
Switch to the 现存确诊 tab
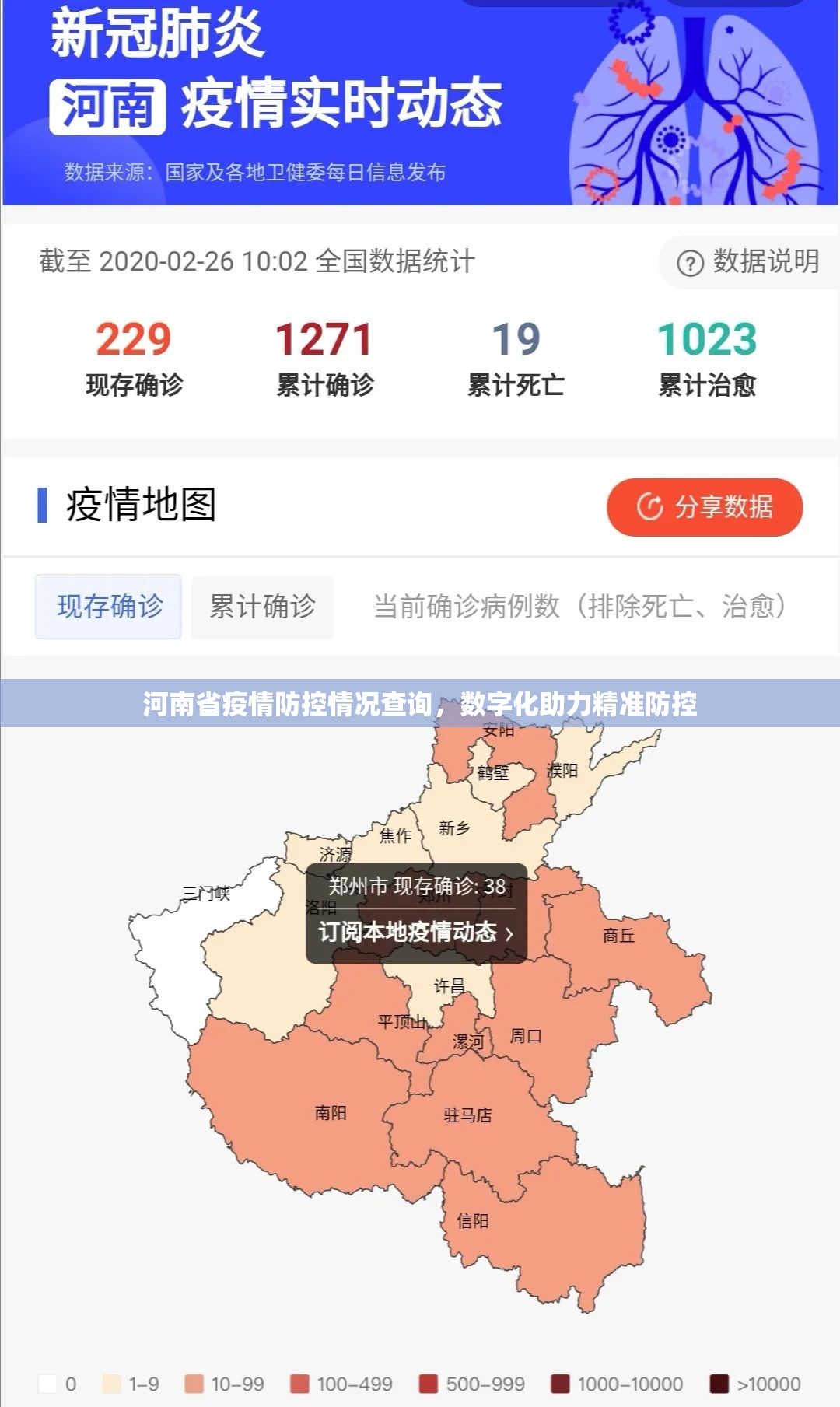(x=109, y=607)
